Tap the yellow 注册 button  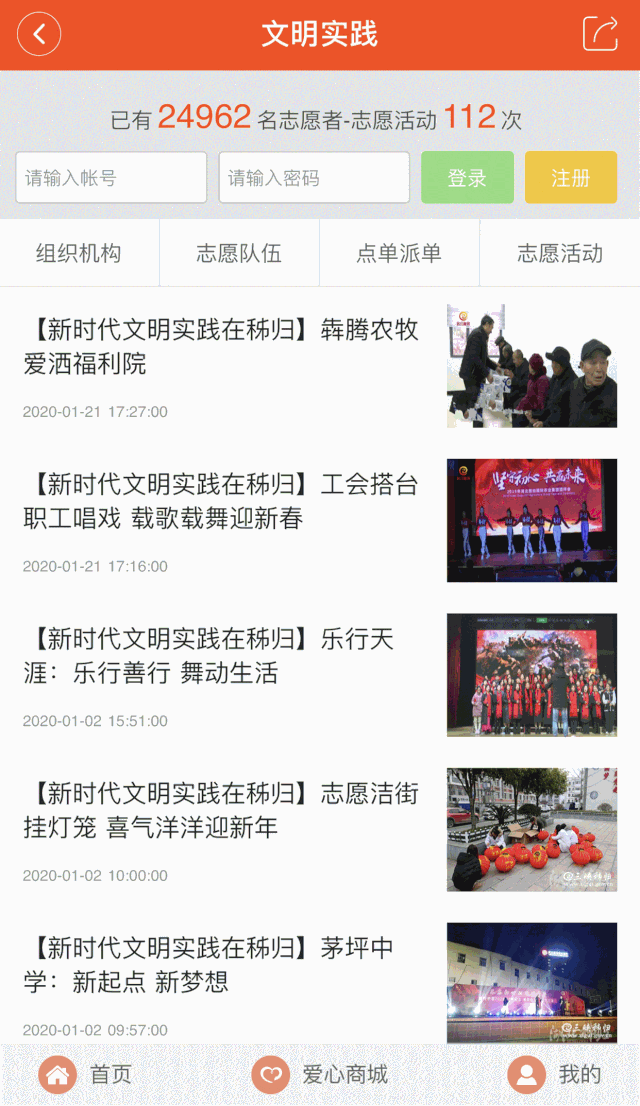[571, 178]
